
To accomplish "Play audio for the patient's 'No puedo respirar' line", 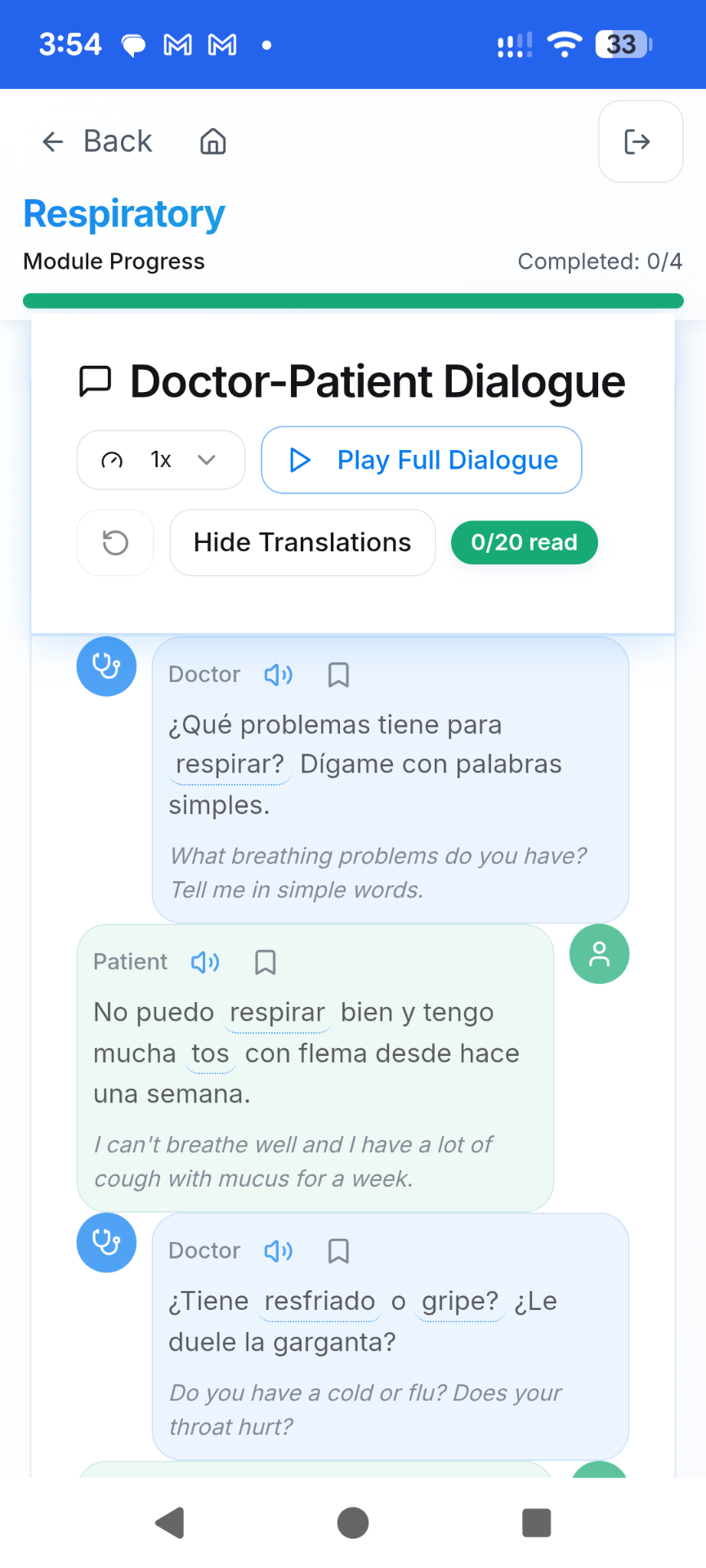I will click(x=205, y=962).
